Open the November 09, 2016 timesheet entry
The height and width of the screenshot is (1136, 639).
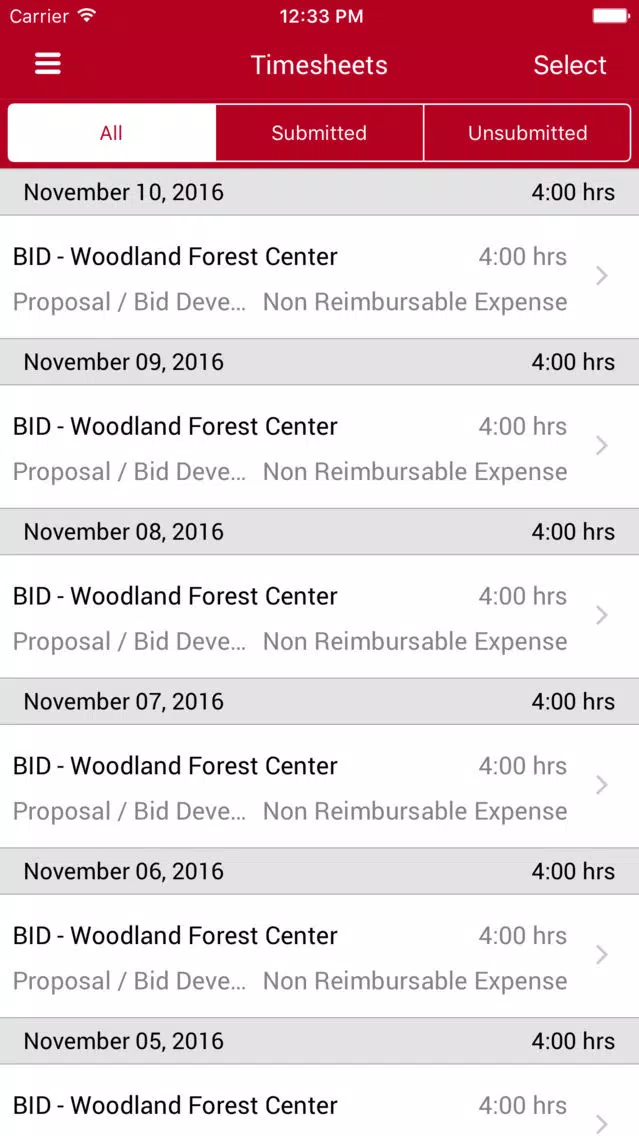[x=320, y=446]
